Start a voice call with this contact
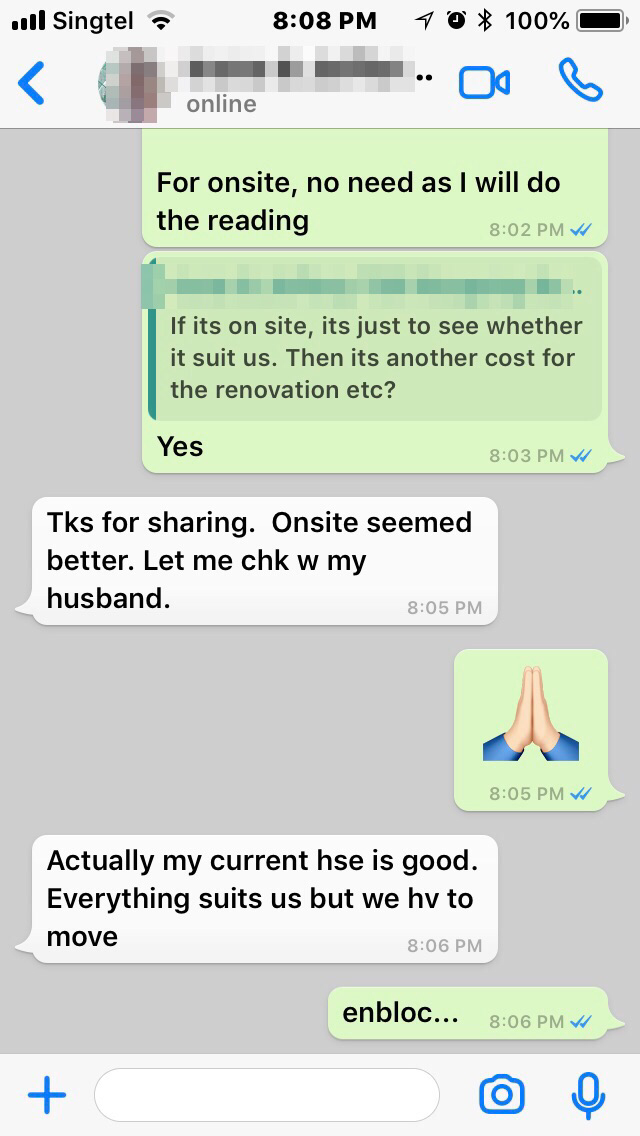The image size is (640, 1136). click(580, 82)
